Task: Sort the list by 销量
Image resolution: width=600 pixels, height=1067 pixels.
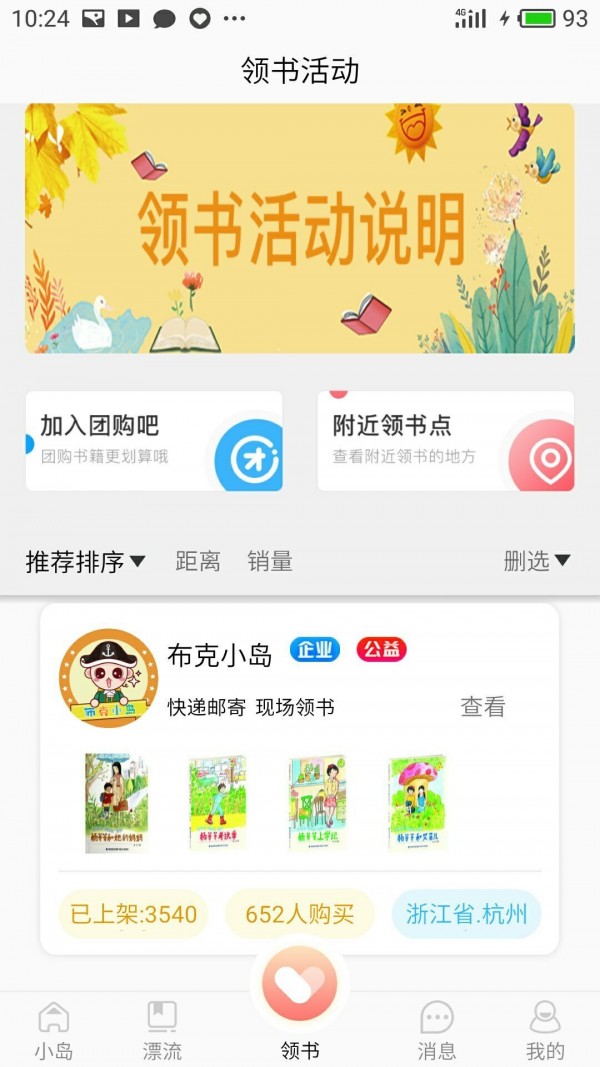Action: click(270, 562)
